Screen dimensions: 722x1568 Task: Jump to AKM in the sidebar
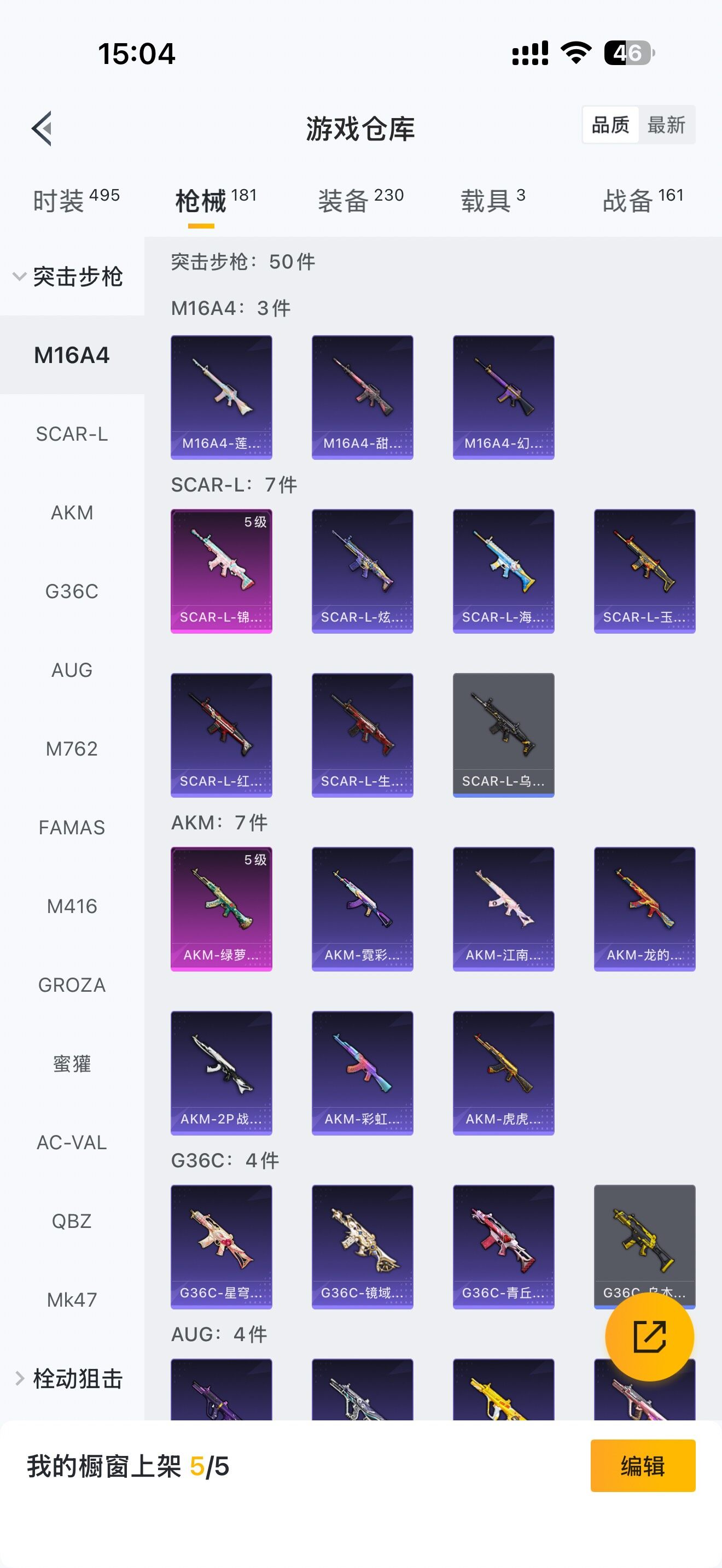pyautogui.click(x=72, y=512)
